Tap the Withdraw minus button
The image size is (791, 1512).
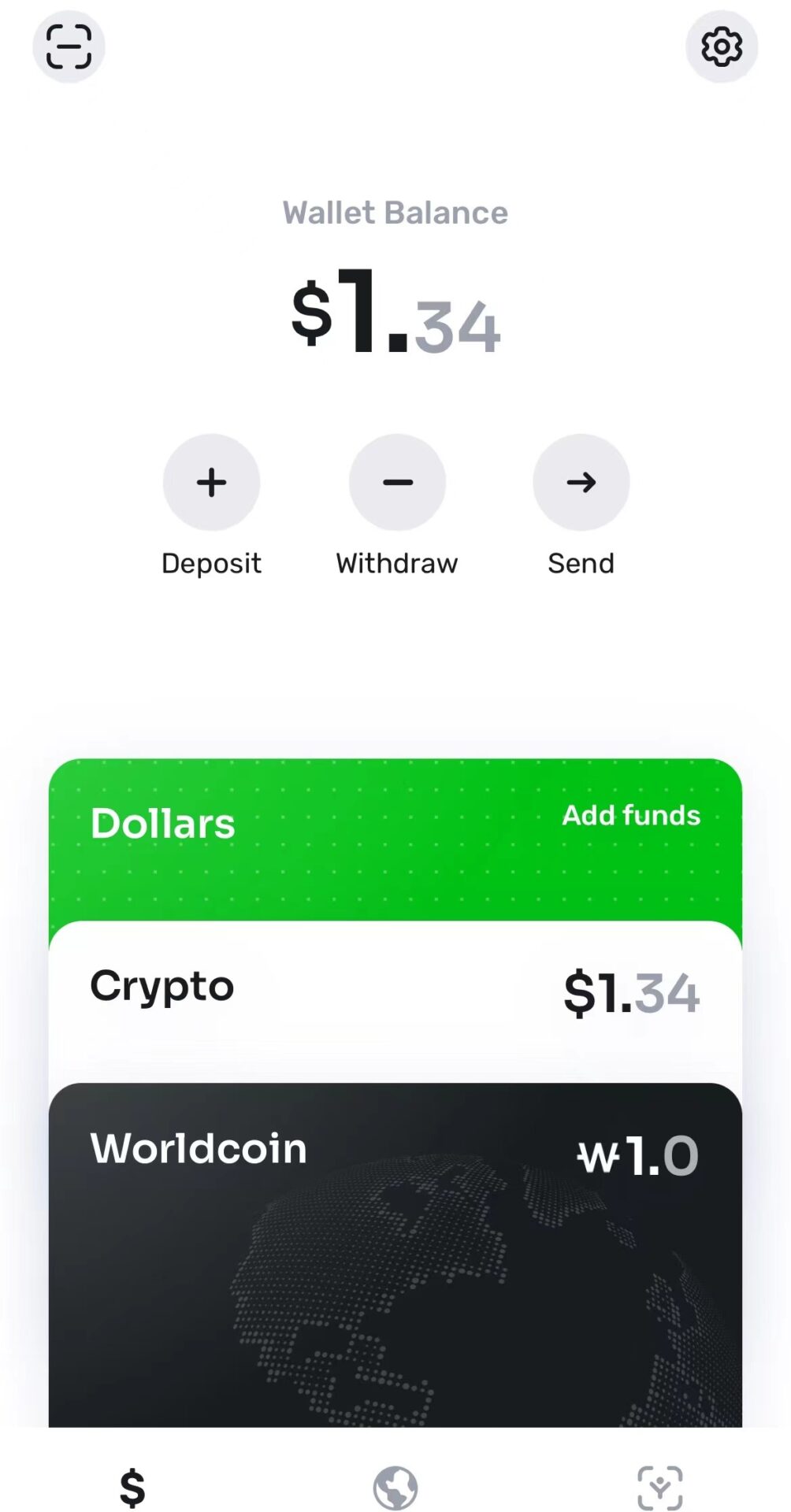click(397, 482)
